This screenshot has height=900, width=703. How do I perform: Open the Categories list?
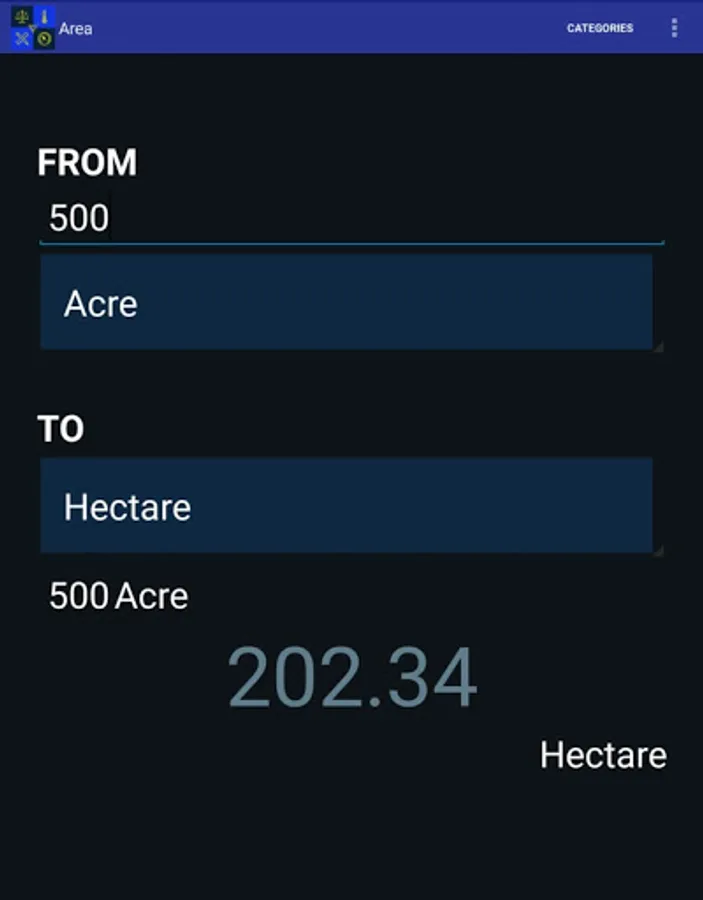tap(600, 28)
